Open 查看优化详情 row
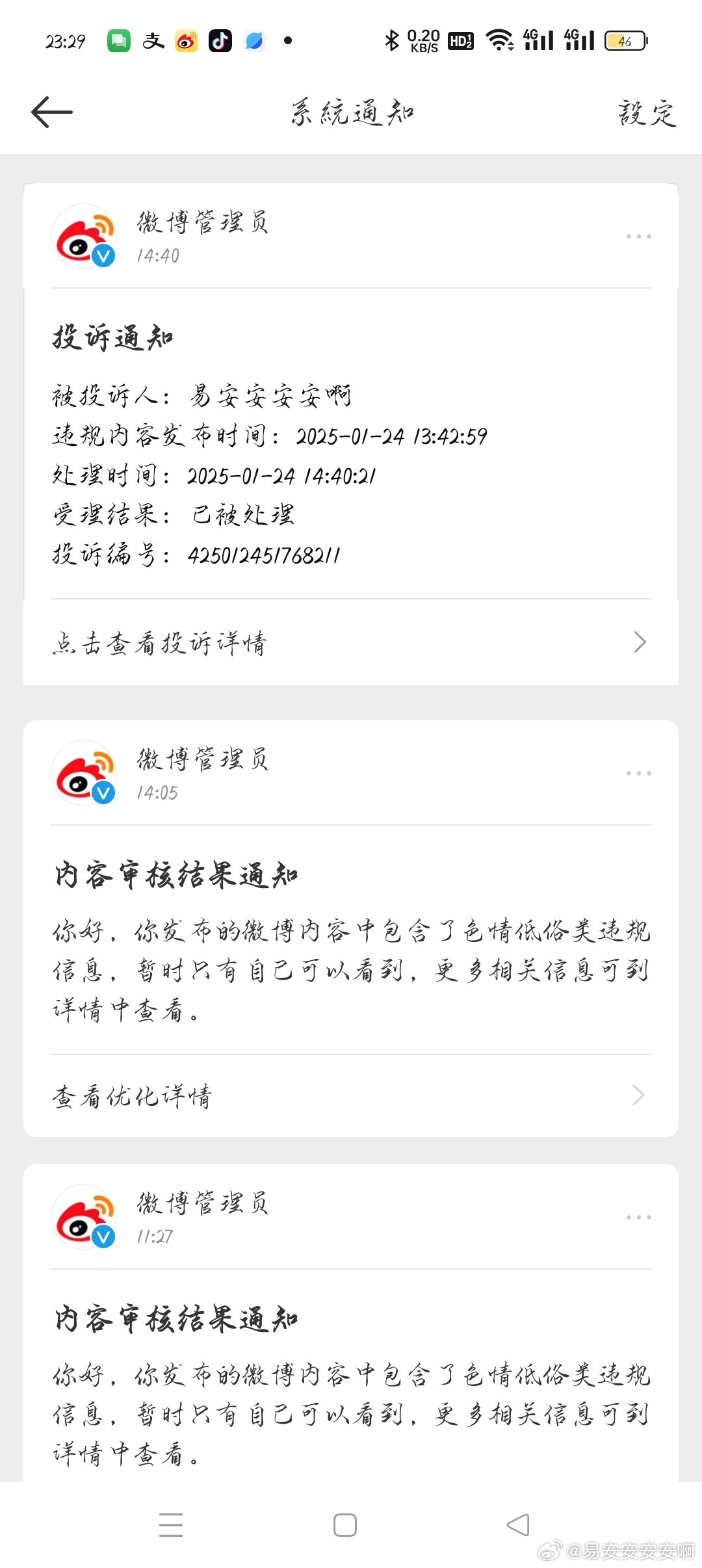The width and height of the screenshot is (702, 1568). 351,1096
